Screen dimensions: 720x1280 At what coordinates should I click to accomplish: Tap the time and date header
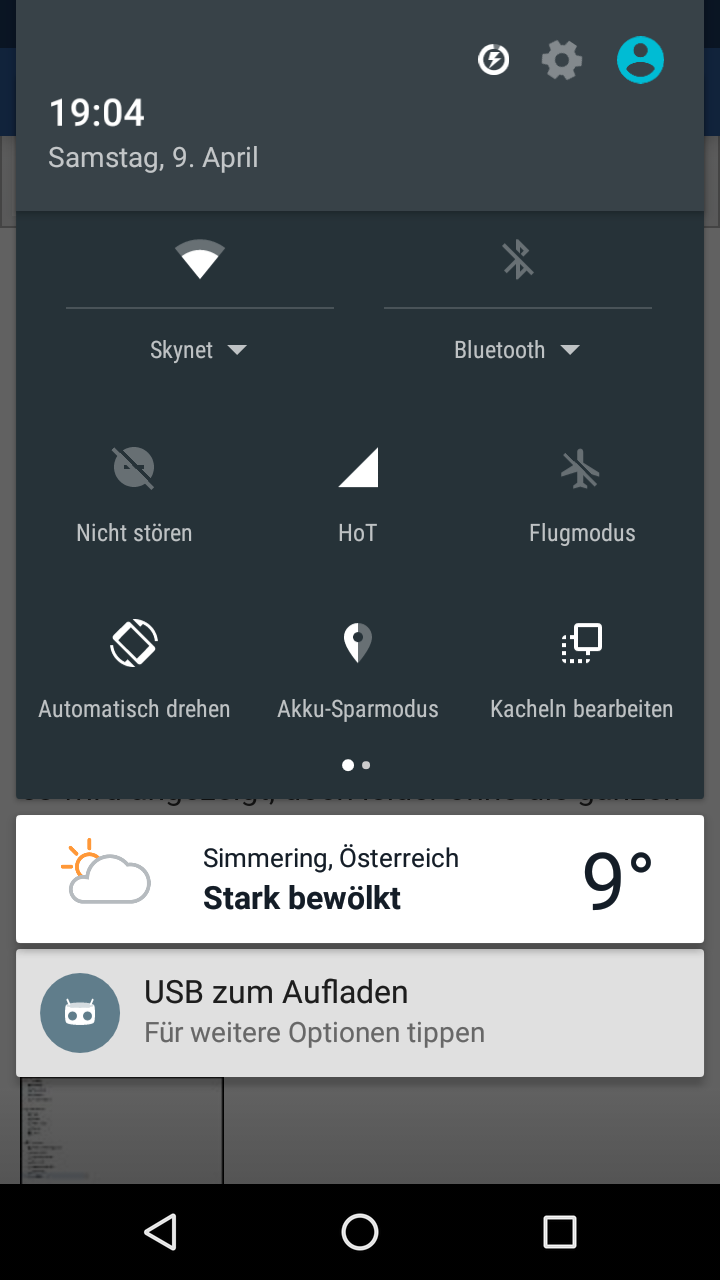click(153, 132)
